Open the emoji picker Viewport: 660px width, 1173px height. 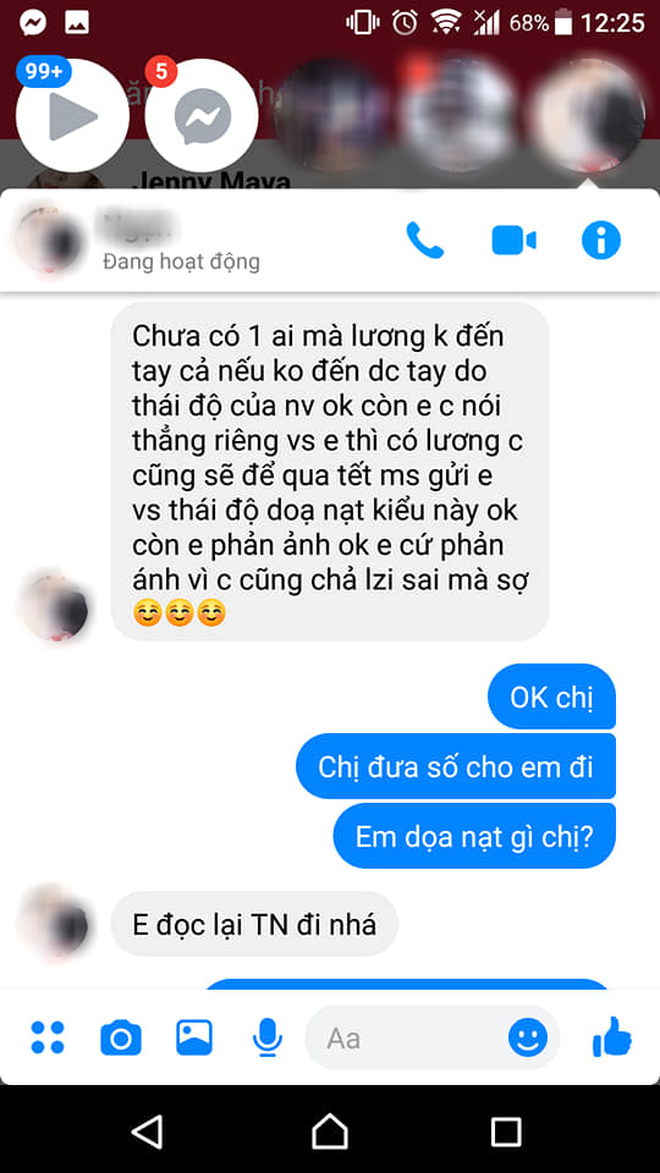527,1038
